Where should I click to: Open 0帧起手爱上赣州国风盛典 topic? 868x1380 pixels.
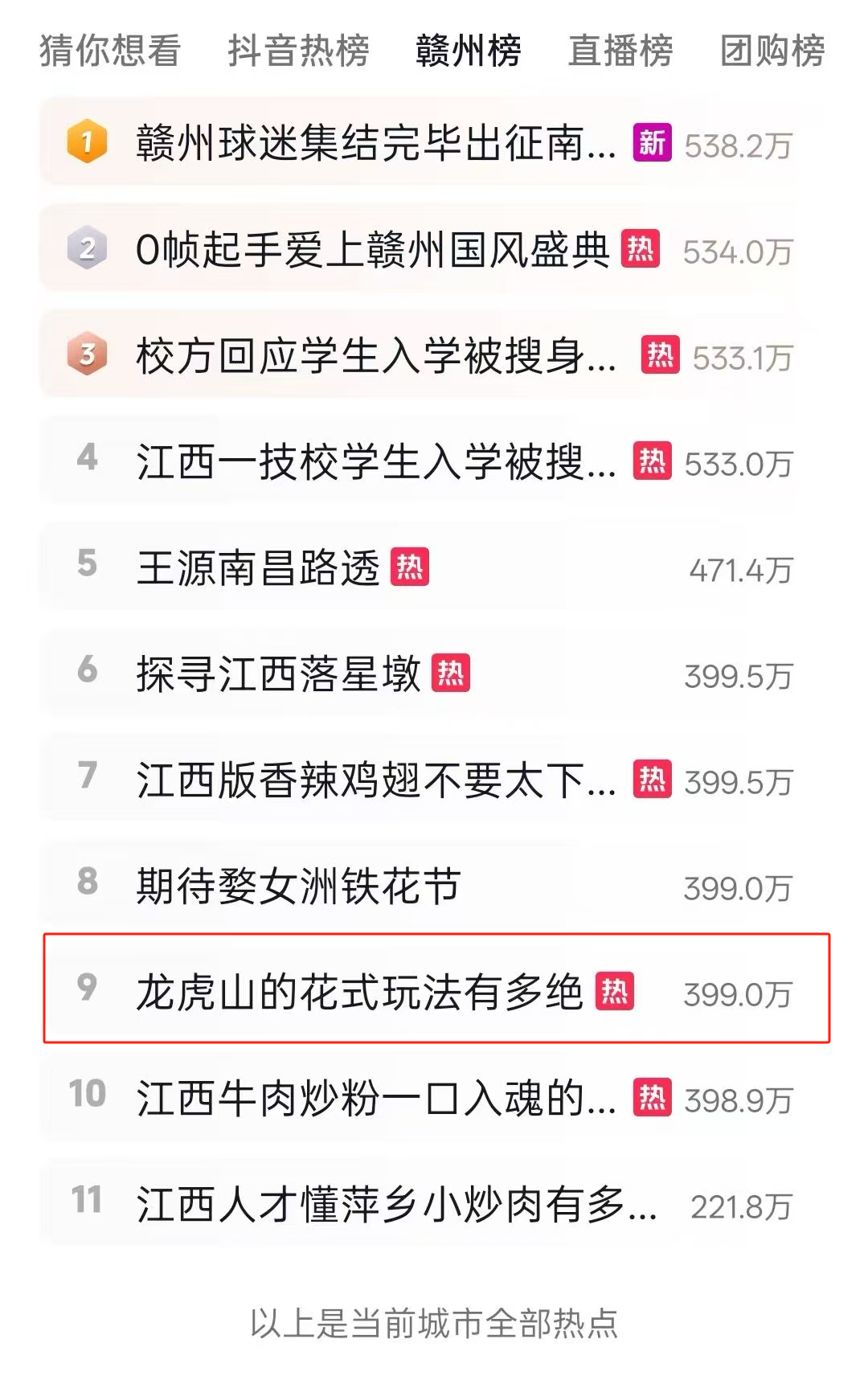[x=372, y=250]
